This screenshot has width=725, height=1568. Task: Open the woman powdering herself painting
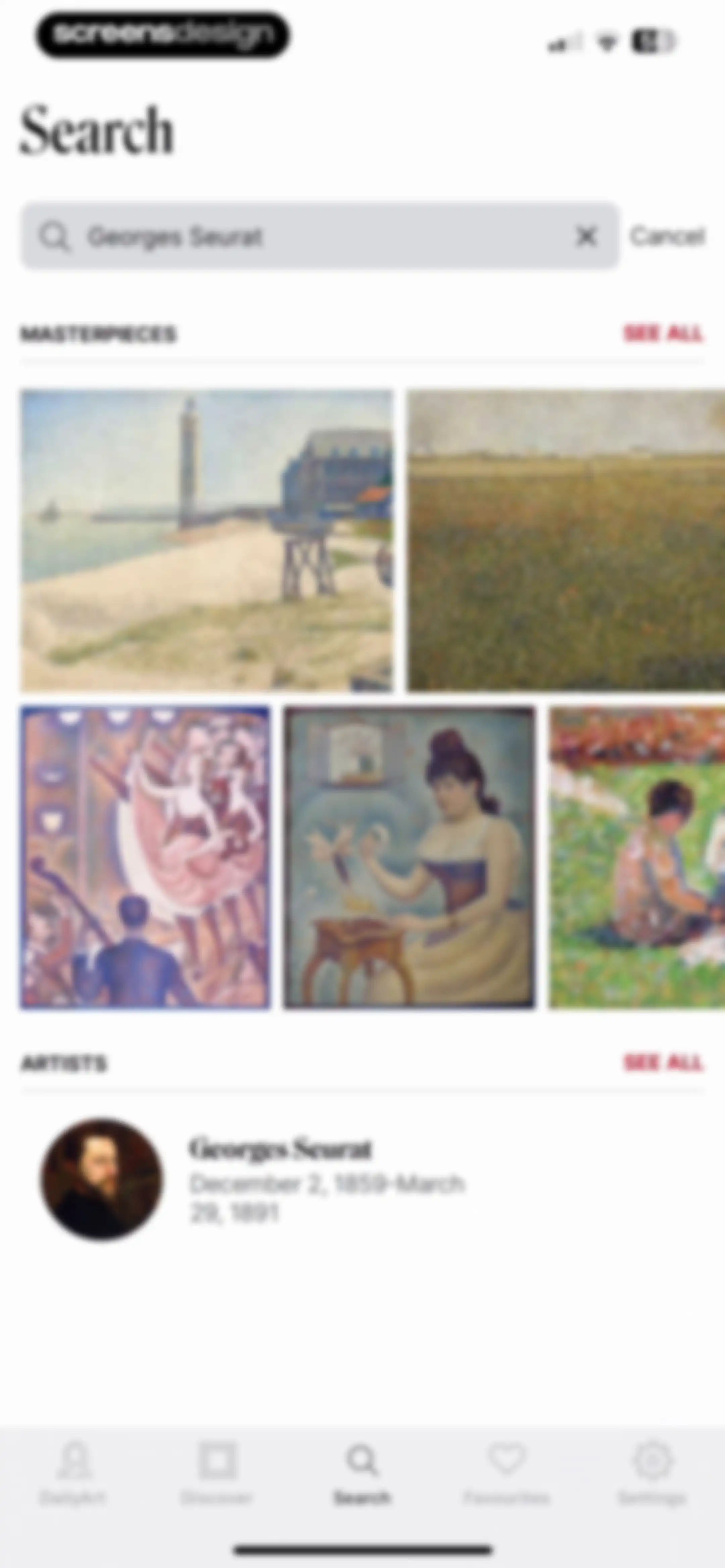click(410, 858)
